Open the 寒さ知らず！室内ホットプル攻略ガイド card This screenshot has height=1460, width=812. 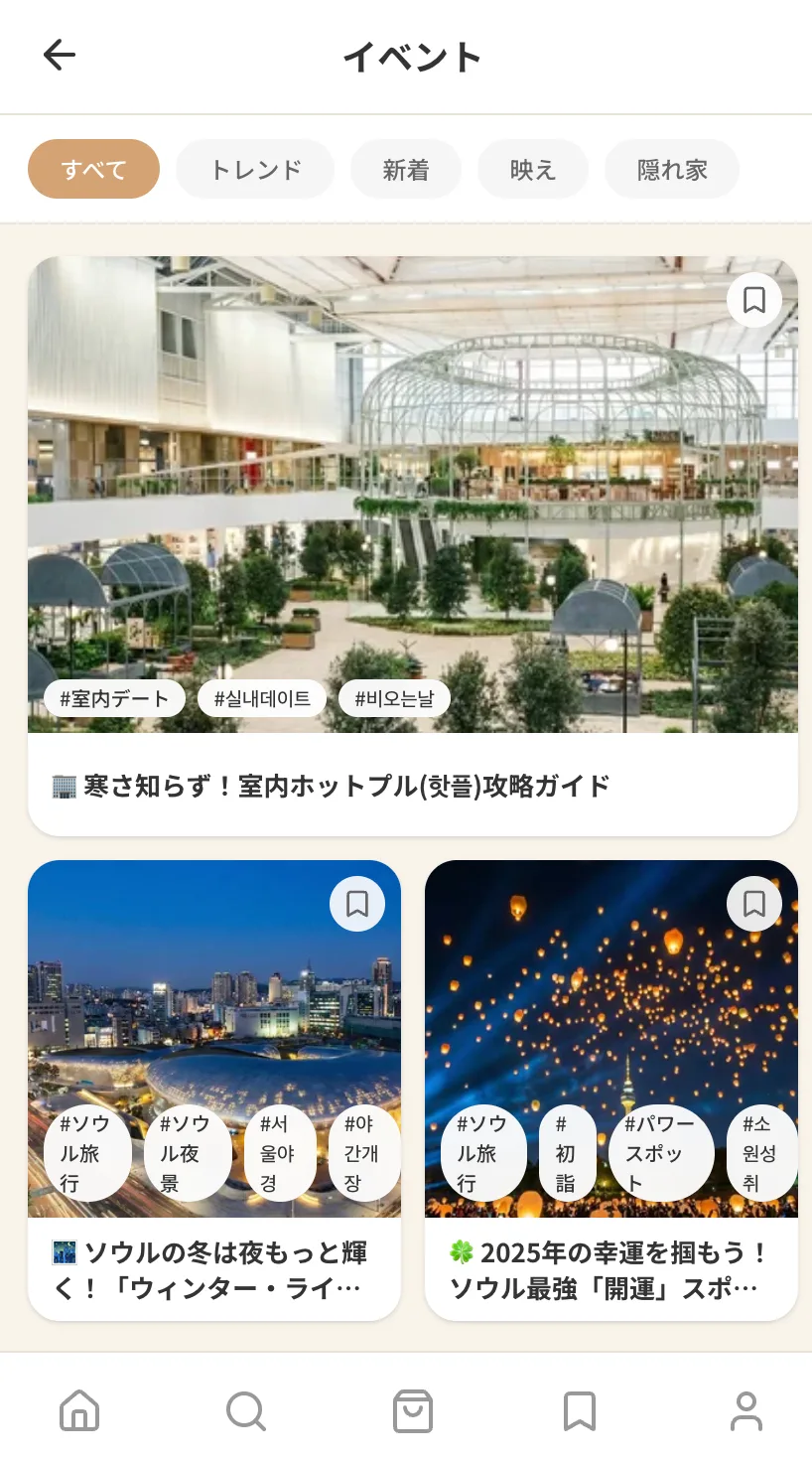(413, 546)
